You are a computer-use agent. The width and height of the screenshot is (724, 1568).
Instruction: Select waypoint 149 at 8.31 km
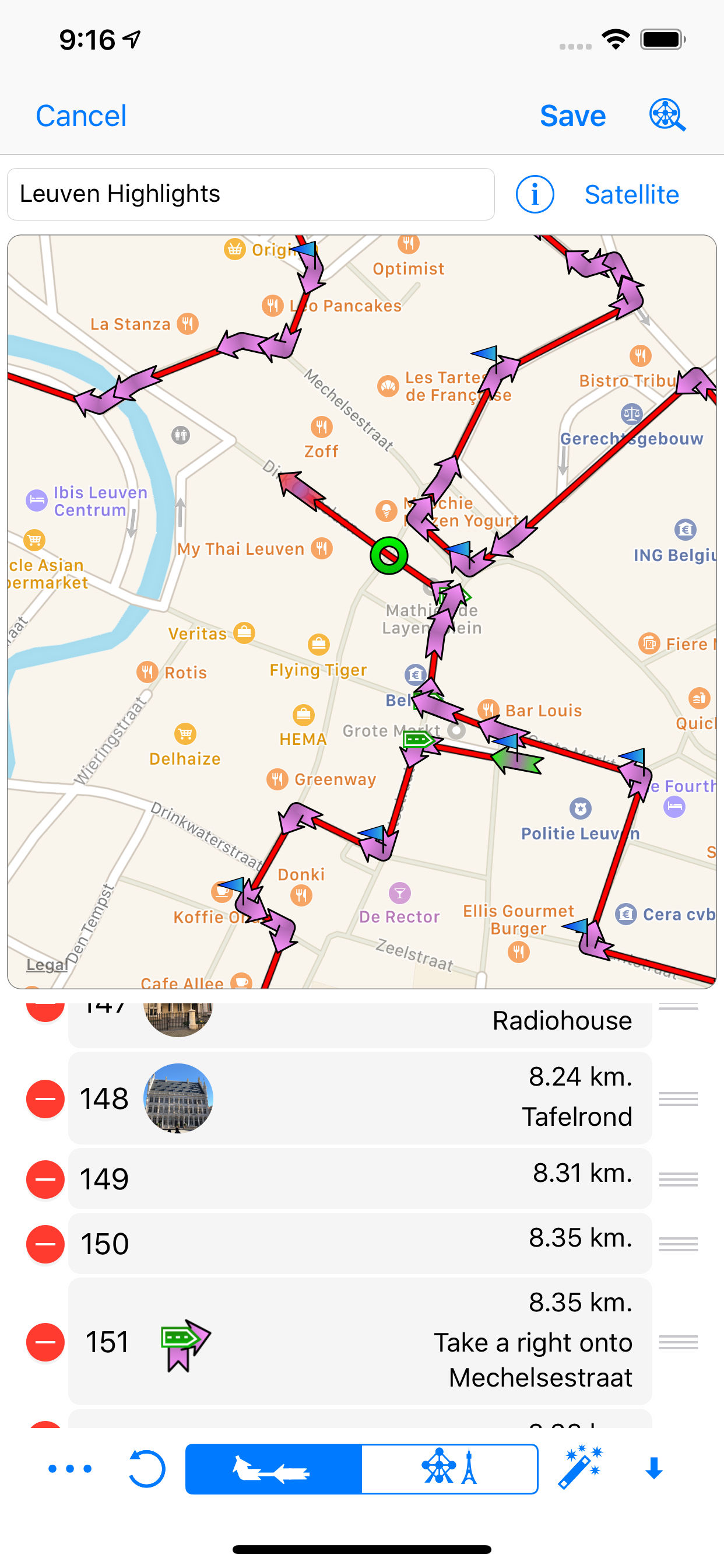pyautogui.click(x=359, y=1179)
